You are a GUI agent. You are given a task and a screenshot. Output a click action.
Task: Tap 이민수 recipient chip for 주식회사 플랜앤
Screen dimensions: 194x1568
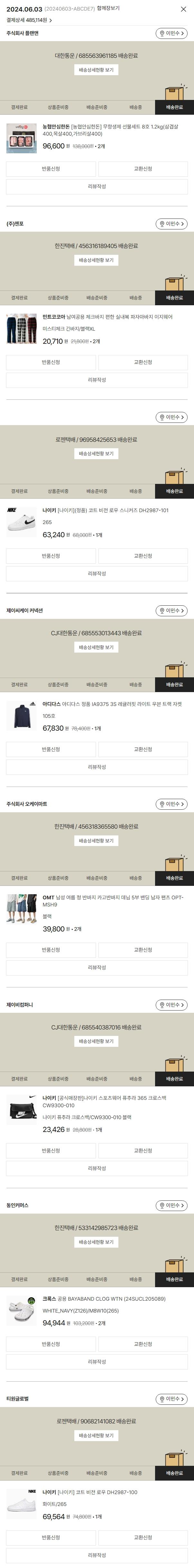coord(171,33)
